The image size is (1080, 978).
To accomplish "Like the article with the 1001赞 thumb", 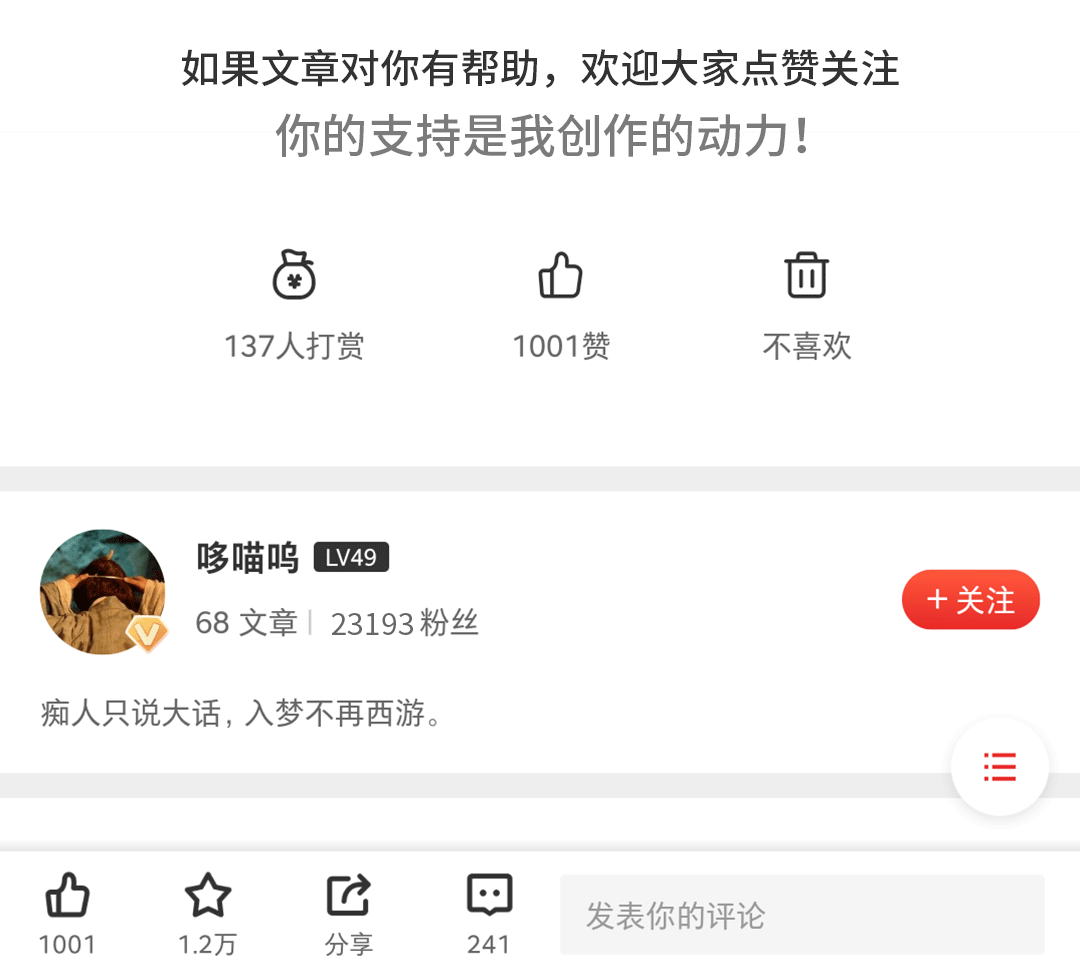I will [x=560, y=276].
